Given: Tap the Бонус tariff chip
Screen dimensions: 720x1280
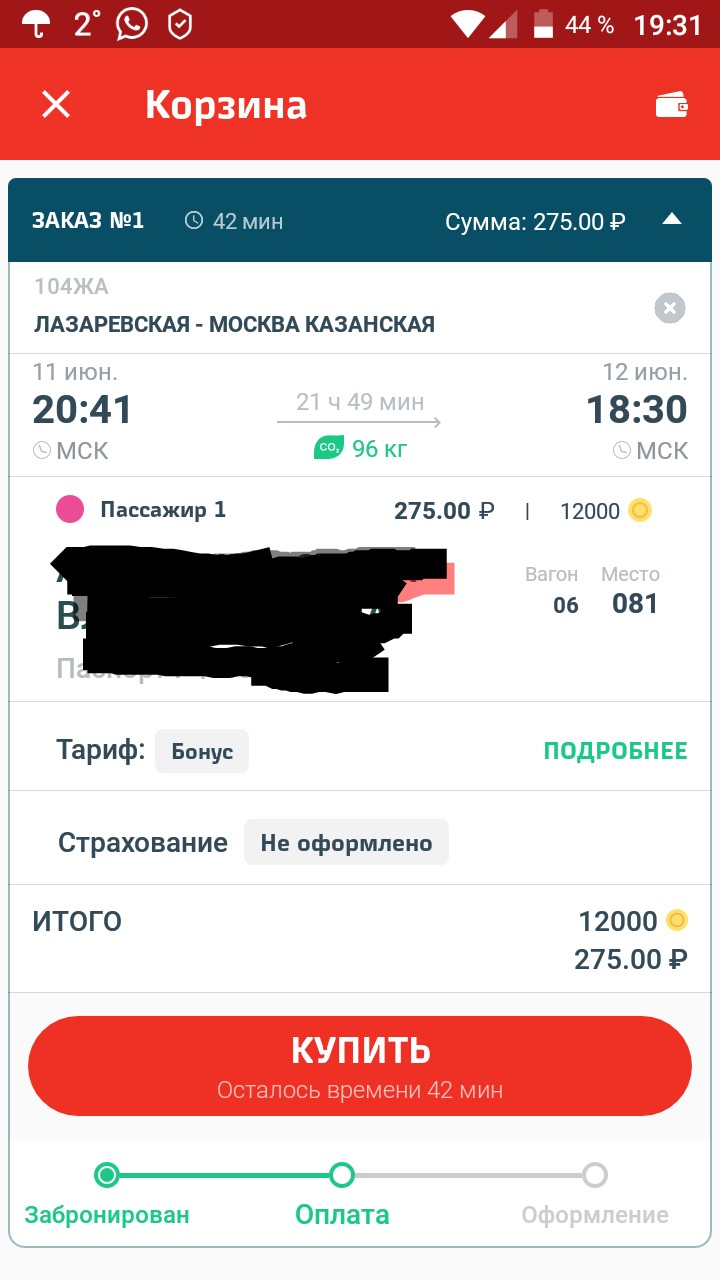Looking at the screenshot, I should 202,751.
